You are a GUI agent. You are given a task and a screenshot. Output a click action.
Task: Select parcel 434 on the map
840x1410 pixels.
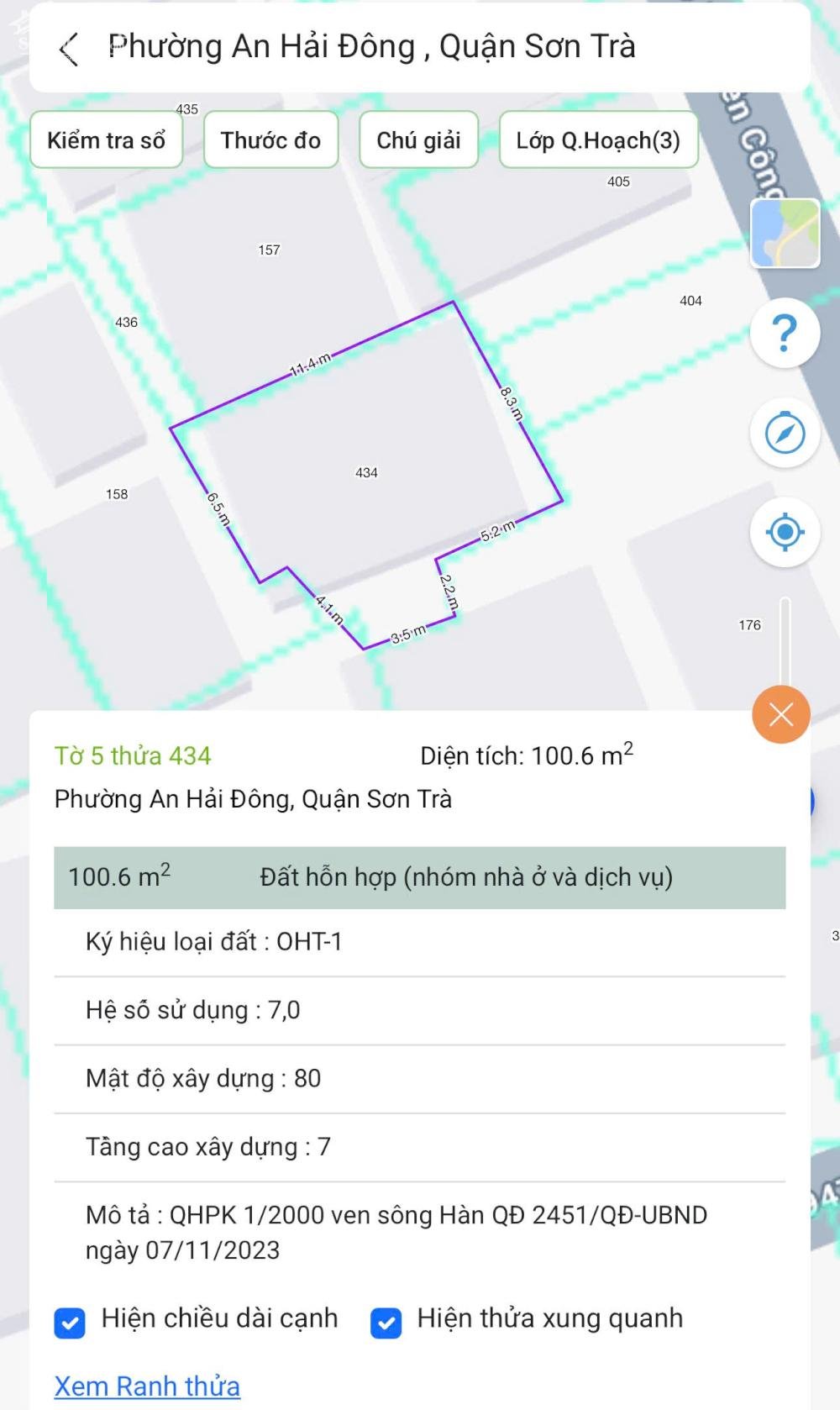[x=368, y=472]
